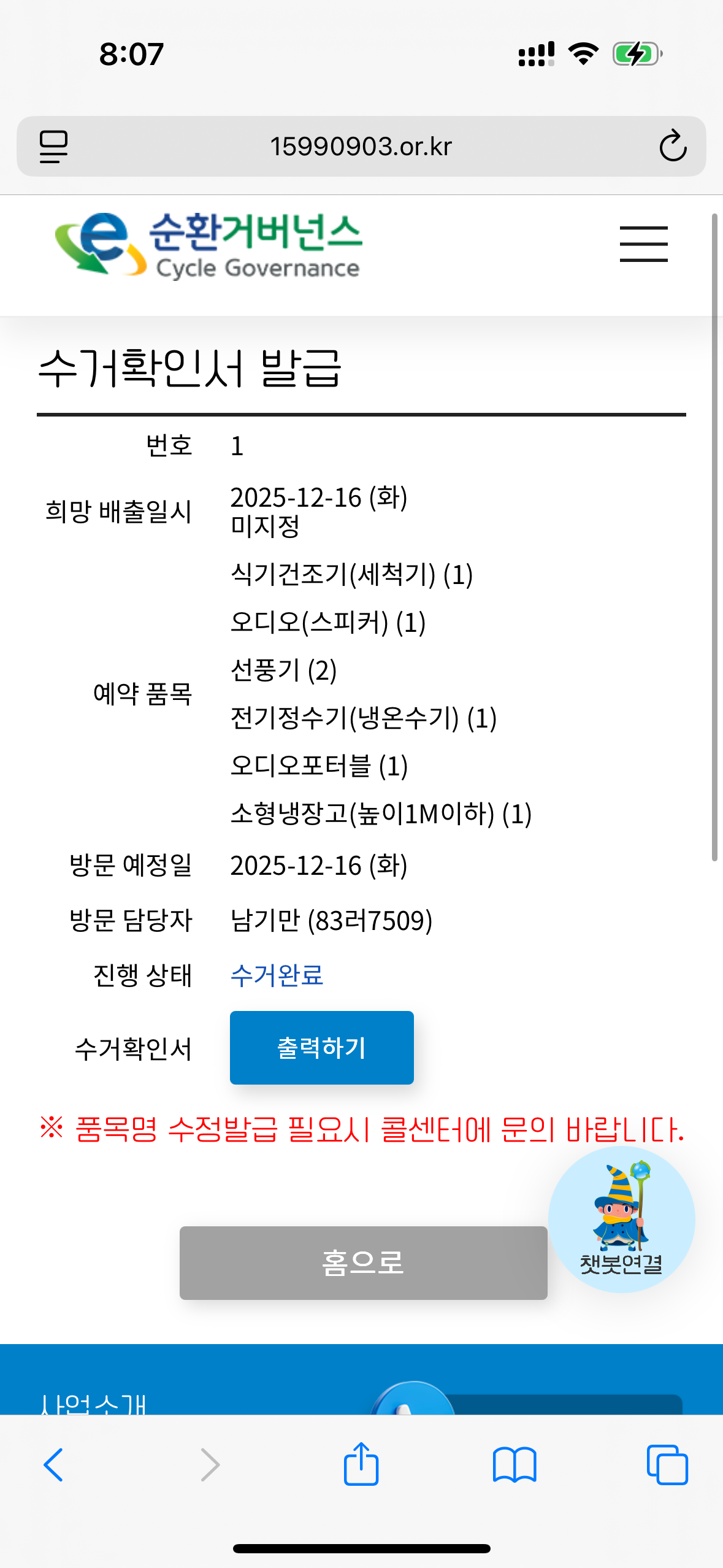Show open Safari tabs
The width and height of the screenshot is (723, 1568).
pos(667,1465)
